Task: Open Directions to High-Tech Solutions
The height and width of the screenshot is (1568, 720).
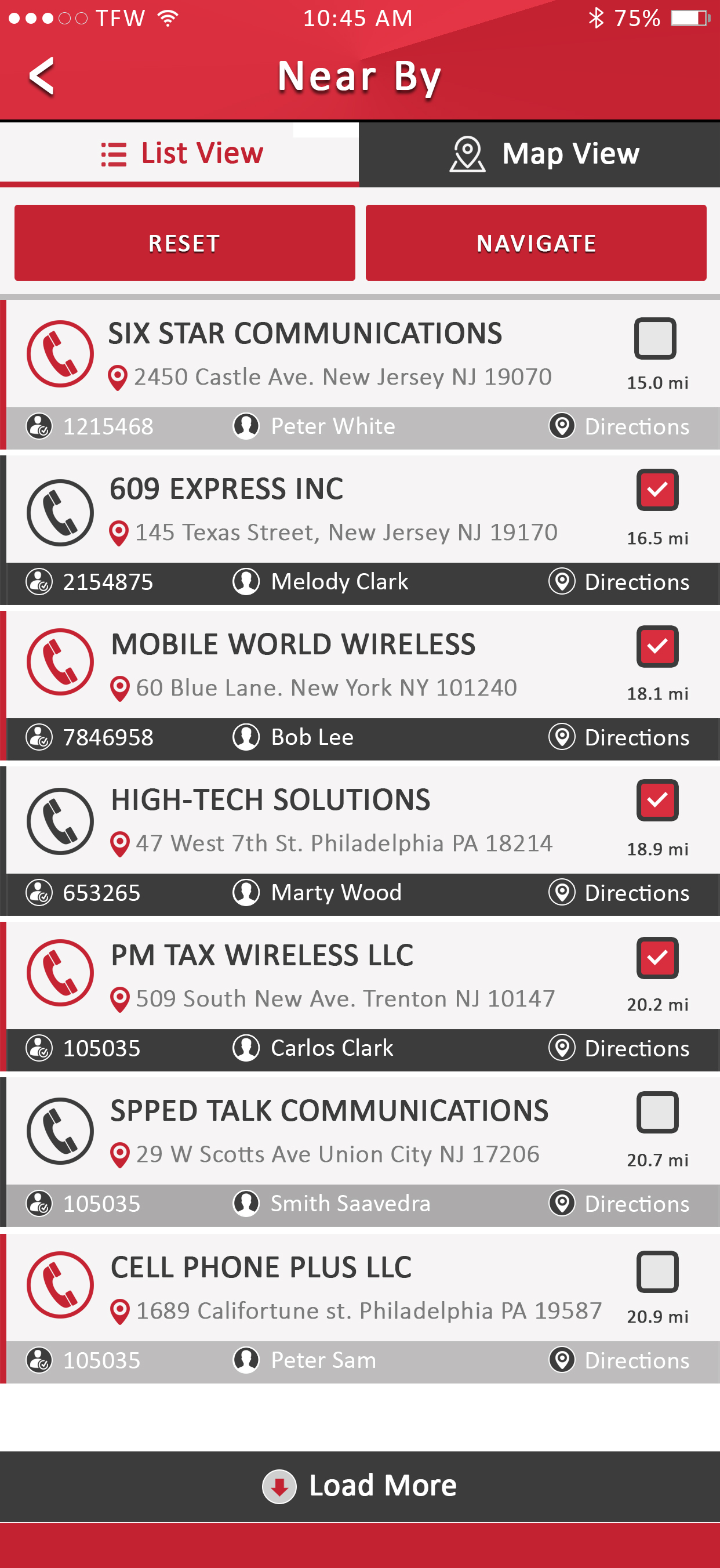Action: pyautogui.click(x=619, y=893)
